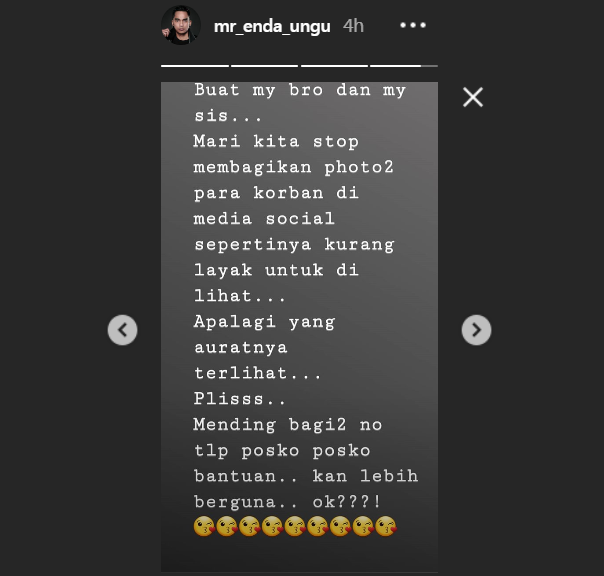Close the story viewer
The image size is (604, 576).
[x=473, y=97]
